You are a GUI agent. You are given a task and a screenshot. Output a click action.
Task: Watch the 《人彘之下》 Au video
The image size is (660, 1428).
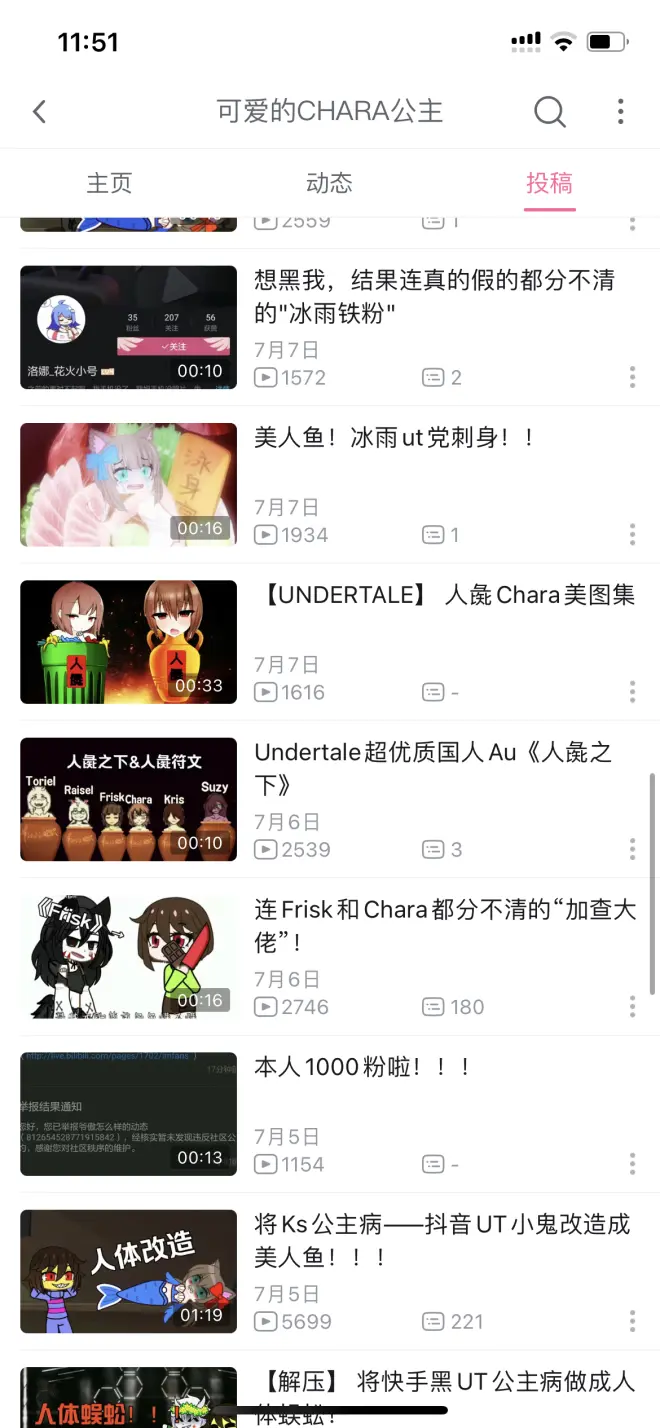click(129, 799)
